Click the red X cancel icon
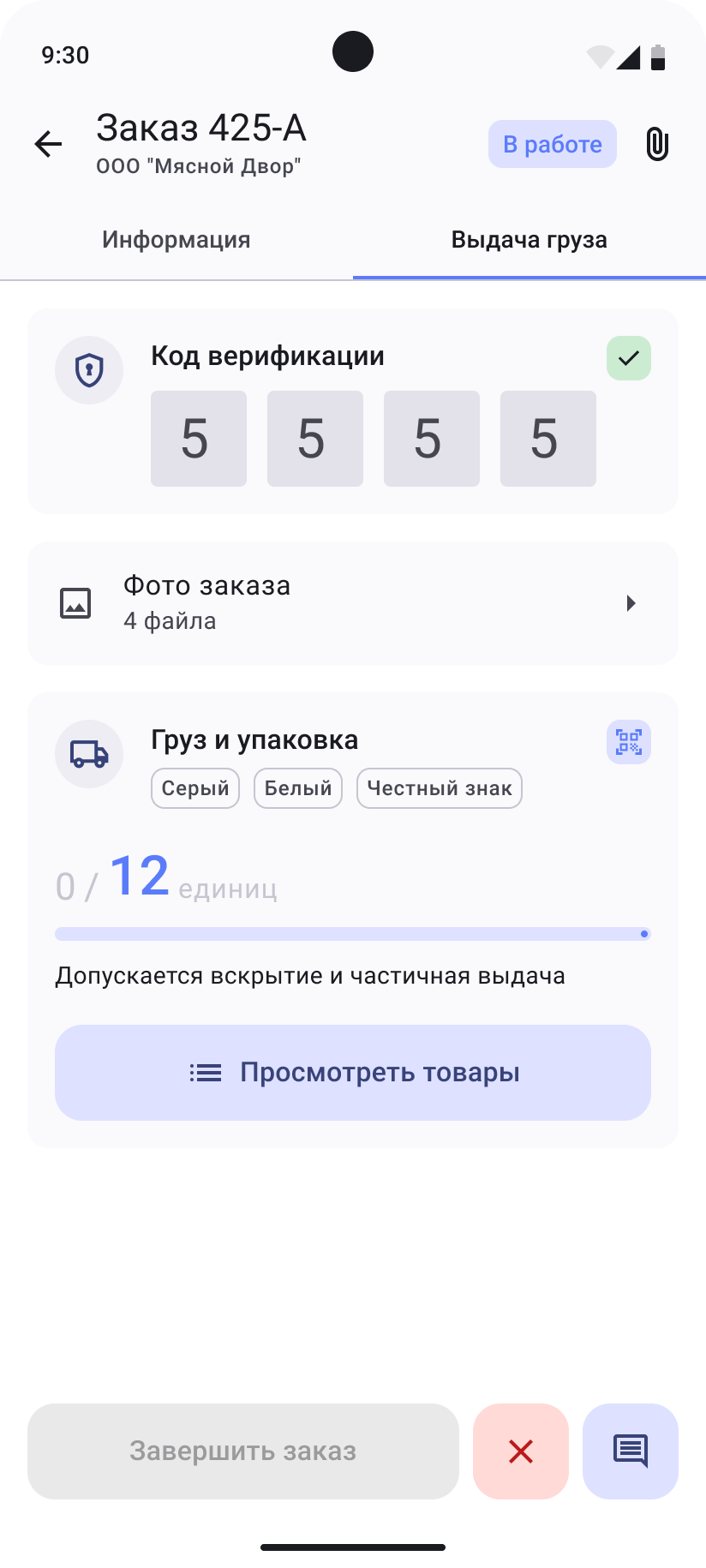 [x=520, y=1451]
